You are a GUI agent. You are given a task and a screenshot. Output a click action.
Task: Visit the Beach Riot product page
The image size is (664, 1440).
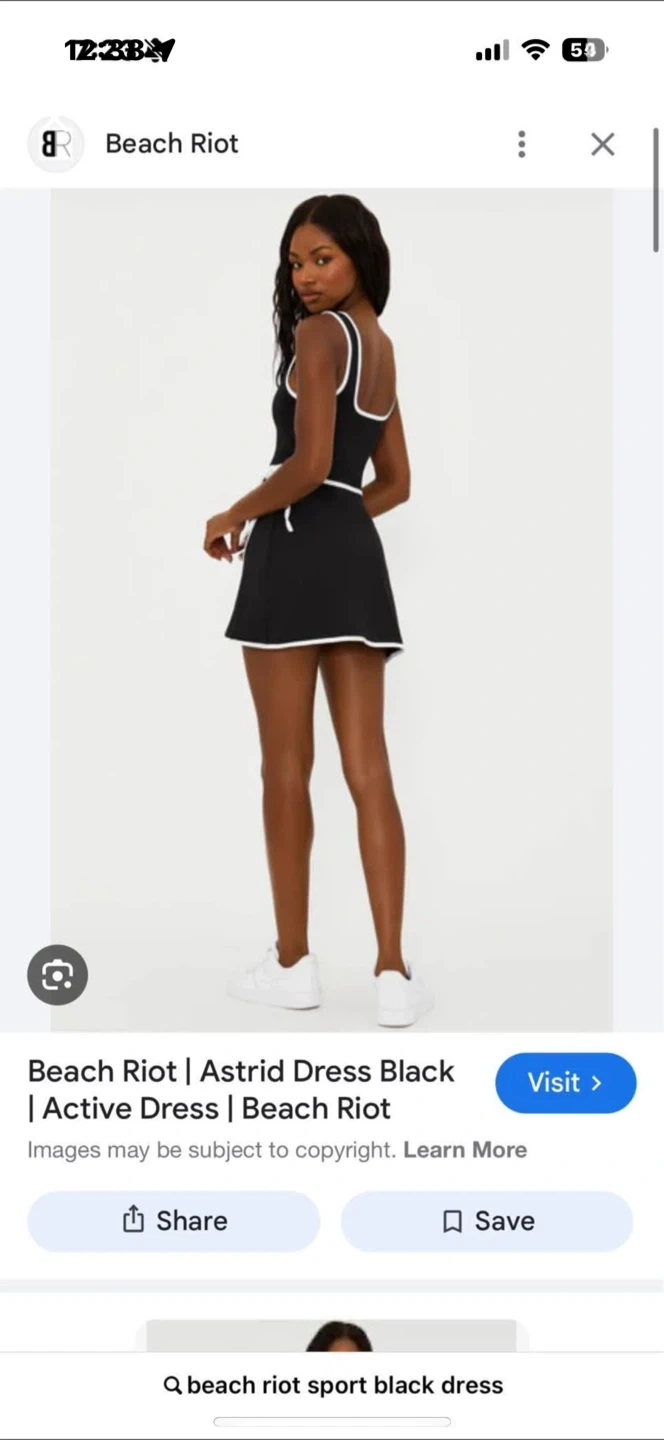(x=565, y=1082)
